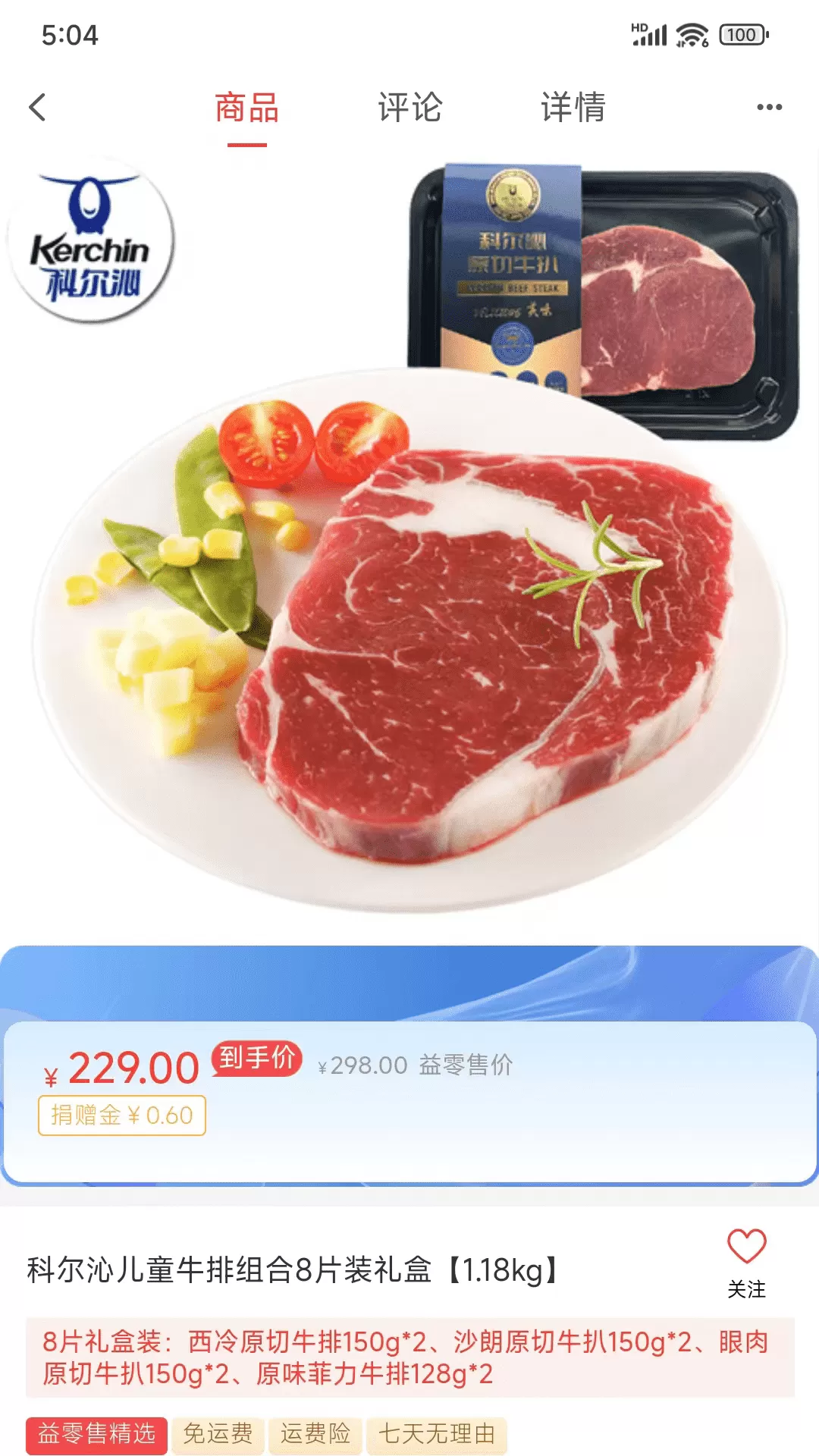View the steak product image

tap(409, 546)
